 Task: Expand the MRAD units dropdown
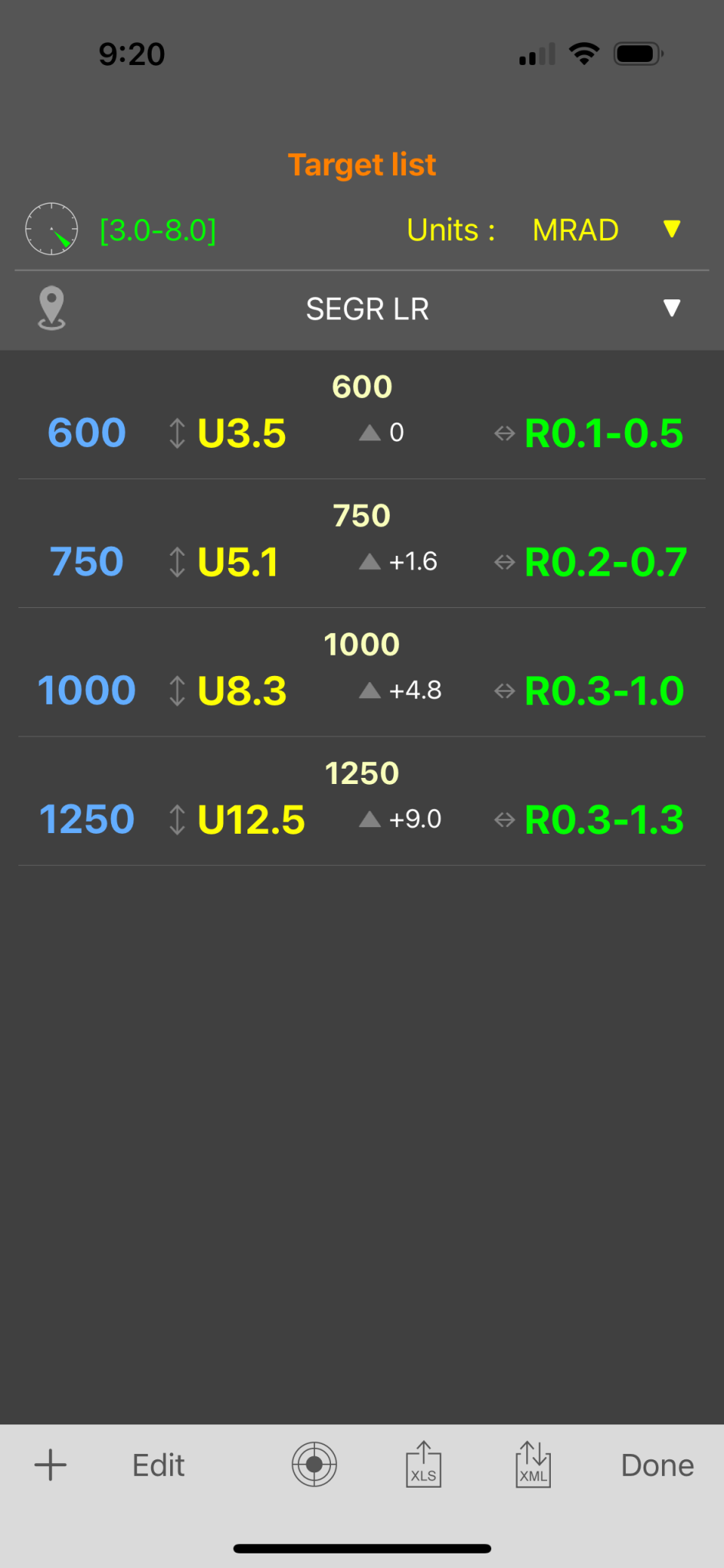click(672, 230)
